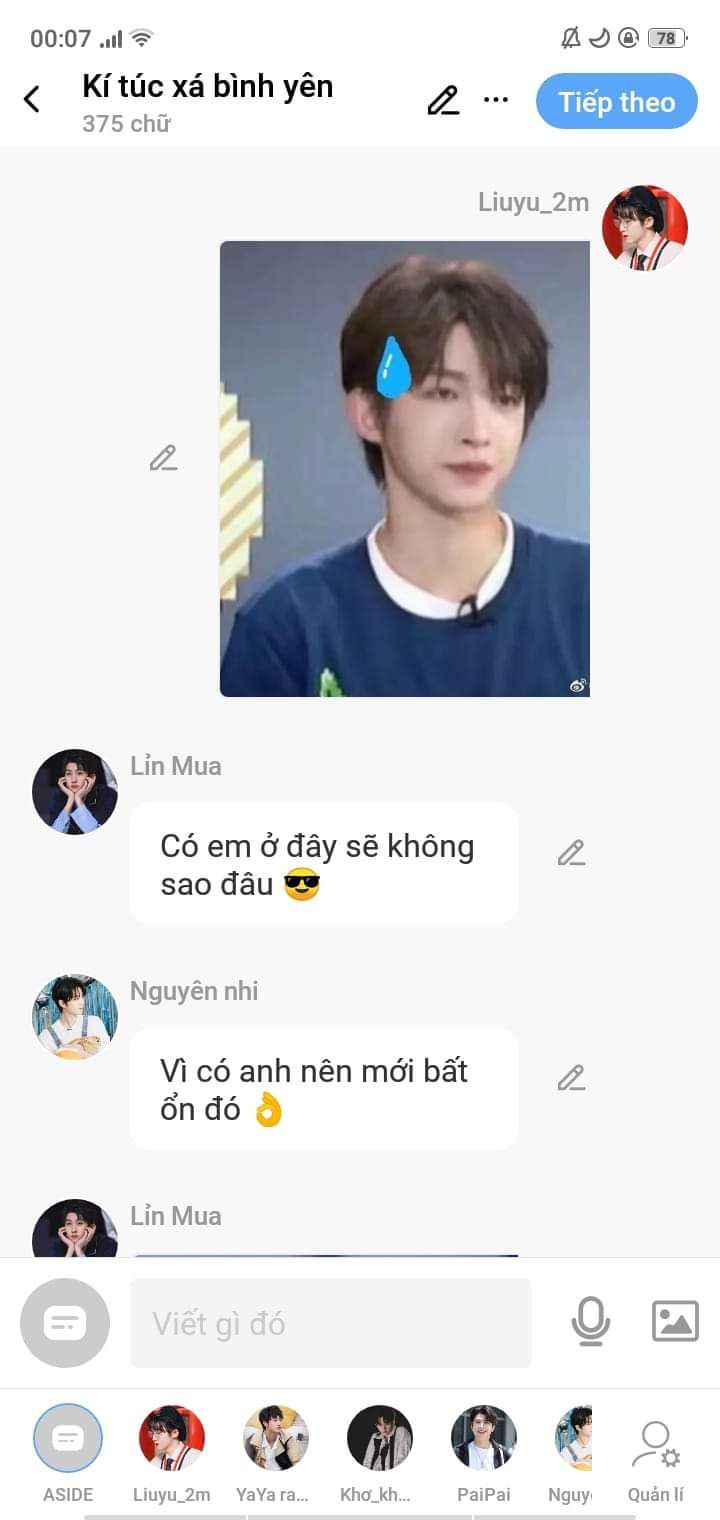The image size is (720, 1520).
Task: Edit the image message from Liuyu_2m
Action: 164,458
